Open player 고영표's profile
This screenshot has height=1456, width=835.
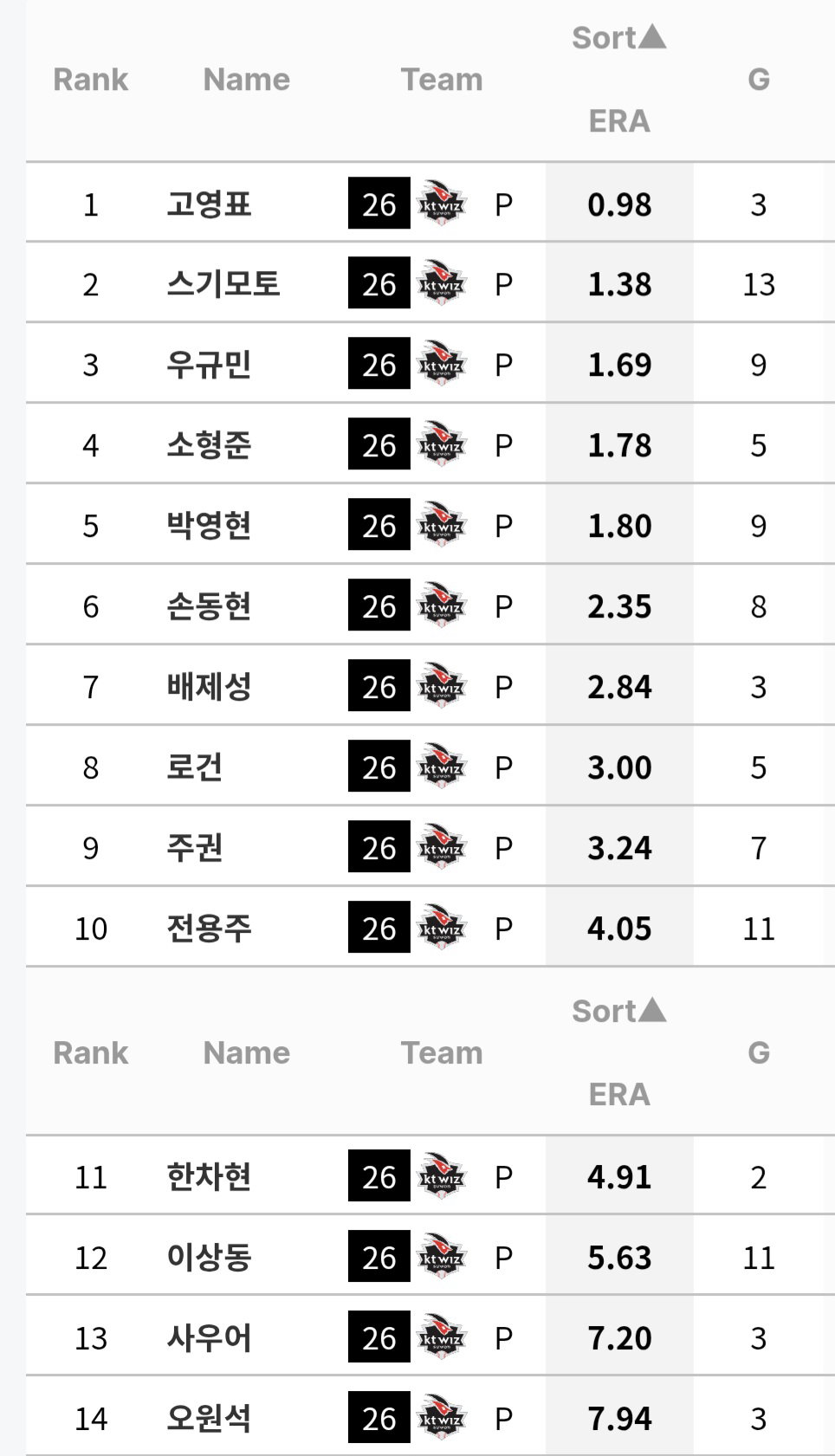209,204
